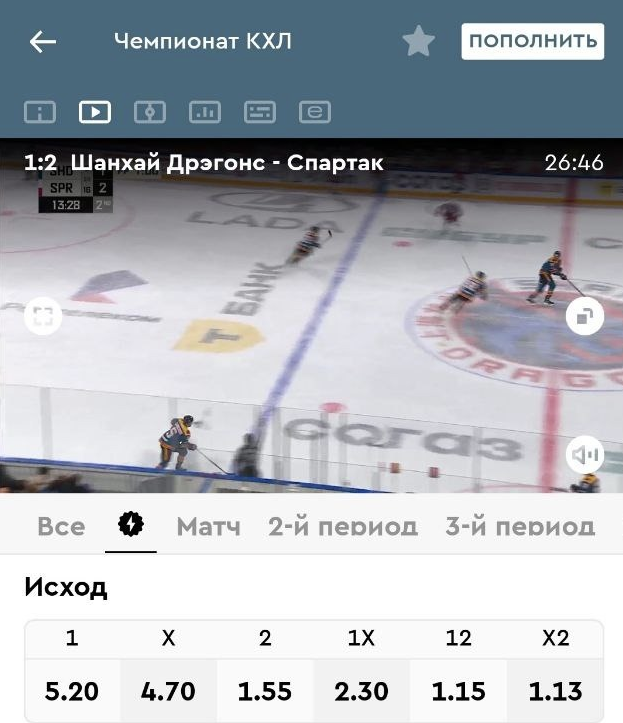Open the 3-й период tab
Viewport: 623px width, 723px height.
520,526
